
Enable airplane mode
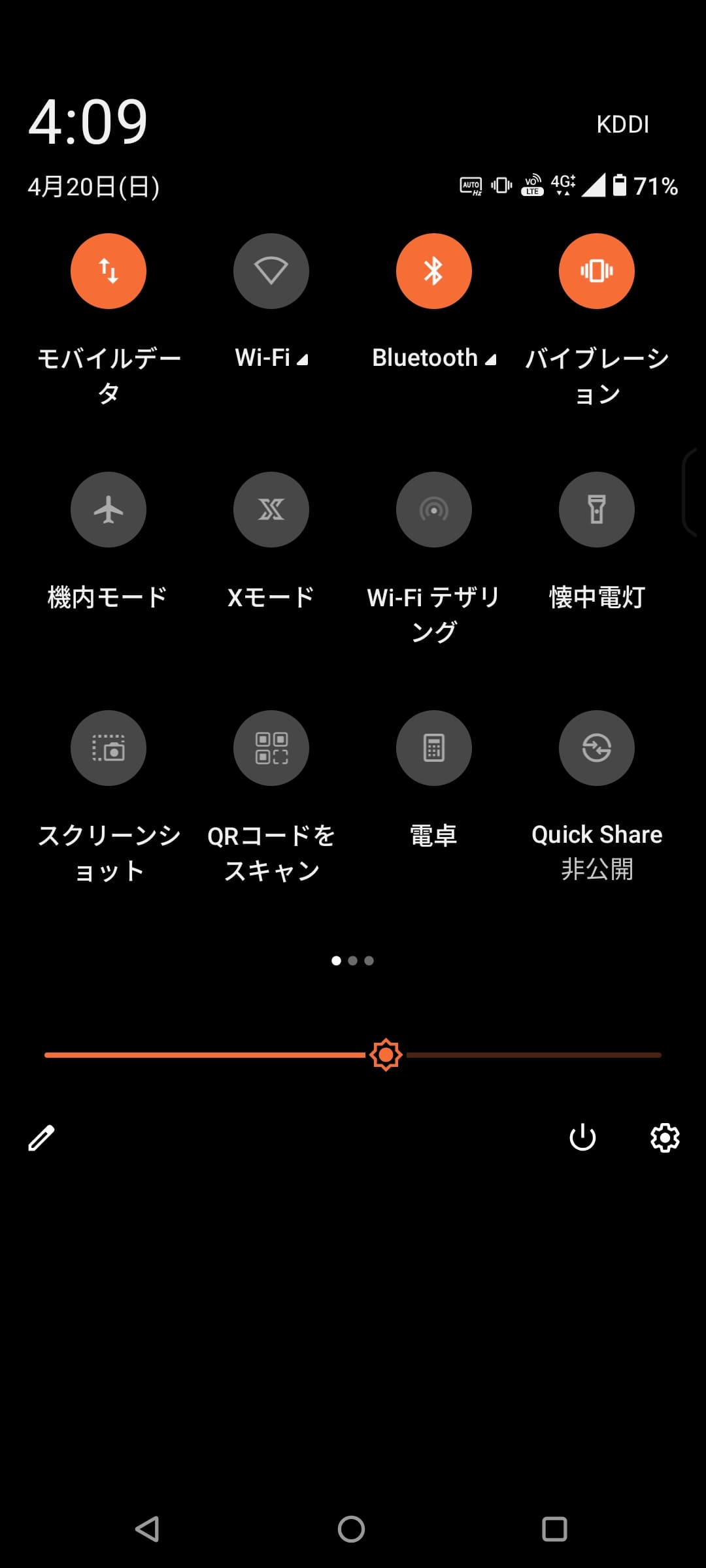pos(109,510)
